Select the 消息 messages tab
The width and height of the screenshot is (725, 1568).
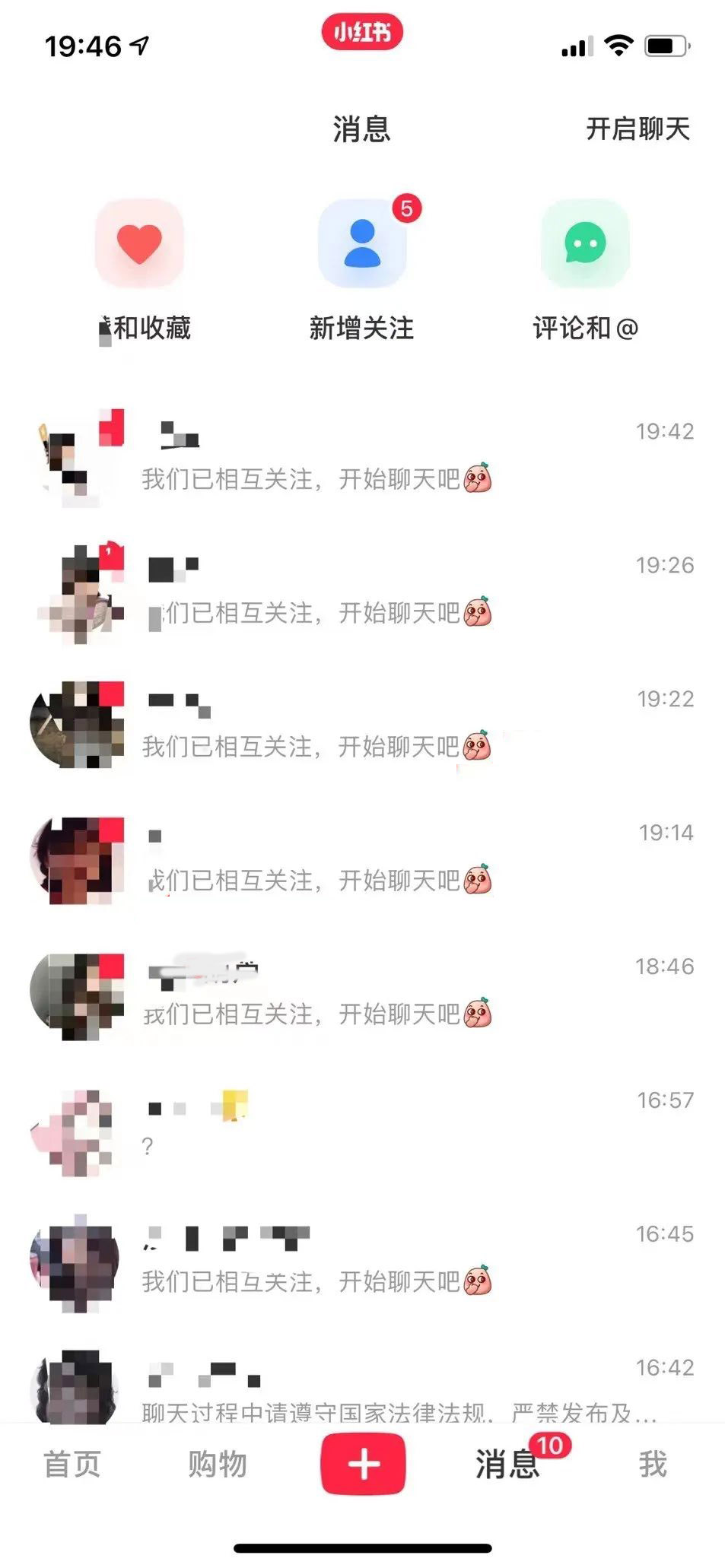tap(508, 1464)
